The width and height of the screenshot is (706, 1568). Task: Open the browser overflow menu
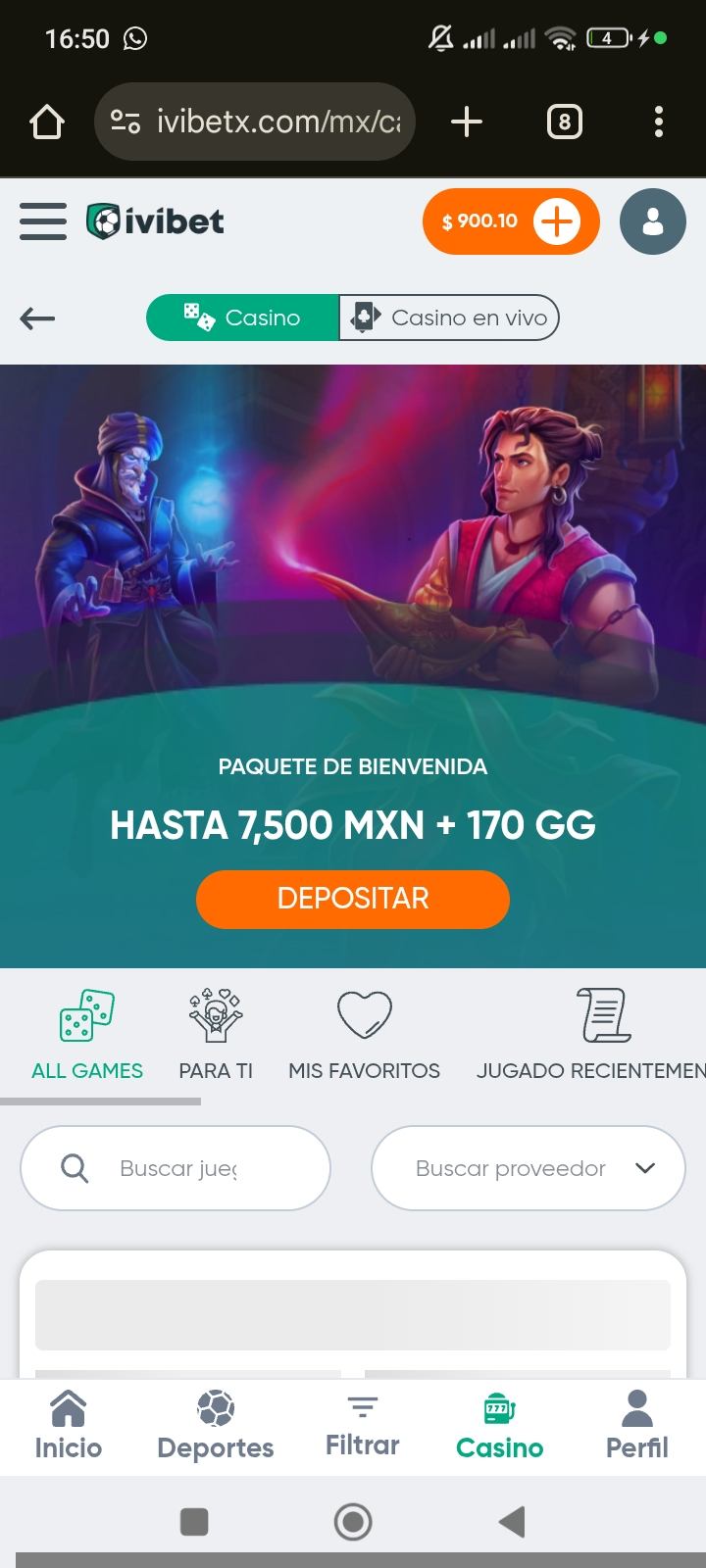[658, 122]
